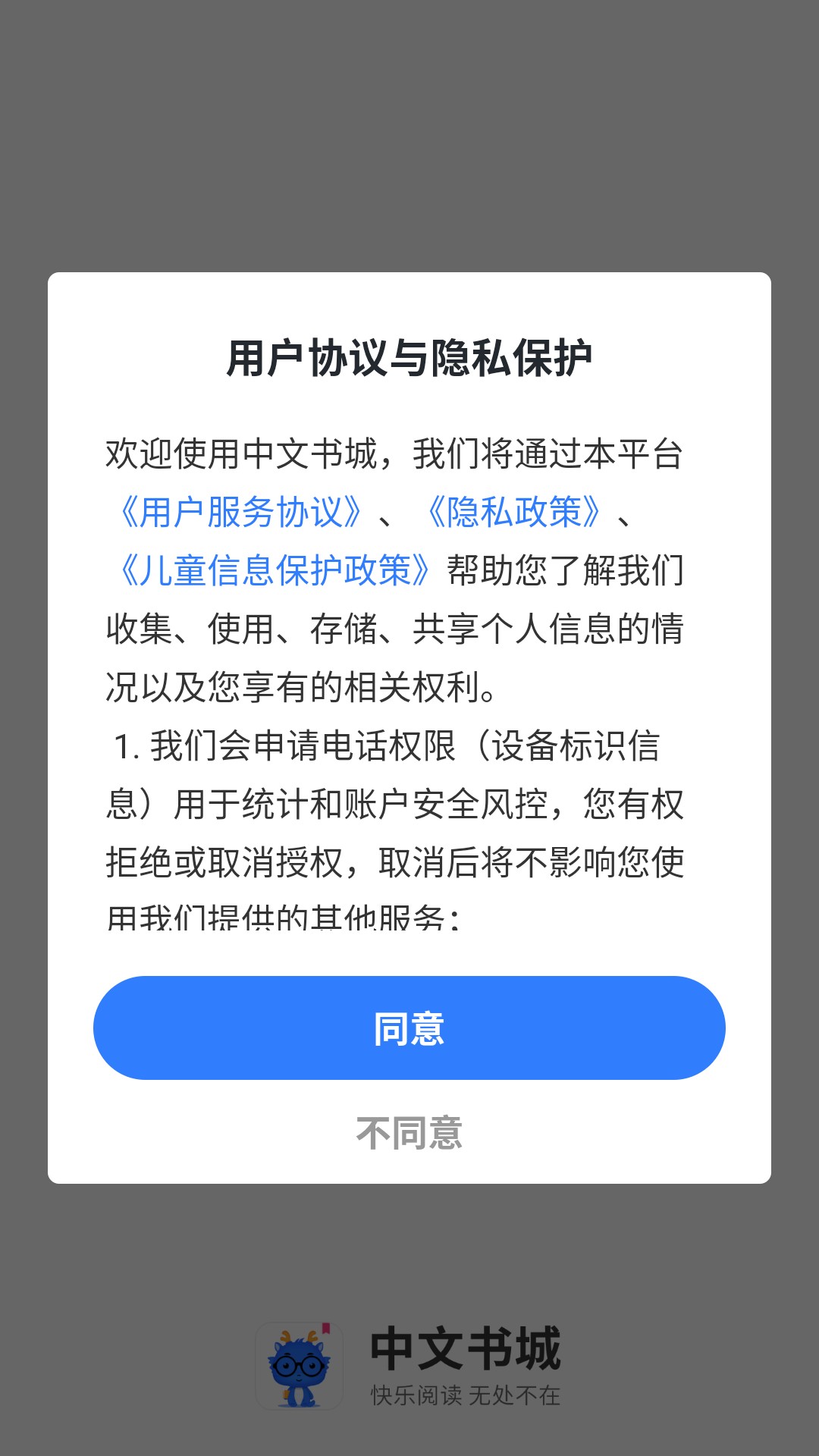Click the rounded app icon at the bottom
This screenshot has height=1456, width=819.
tap(300, 1365)
